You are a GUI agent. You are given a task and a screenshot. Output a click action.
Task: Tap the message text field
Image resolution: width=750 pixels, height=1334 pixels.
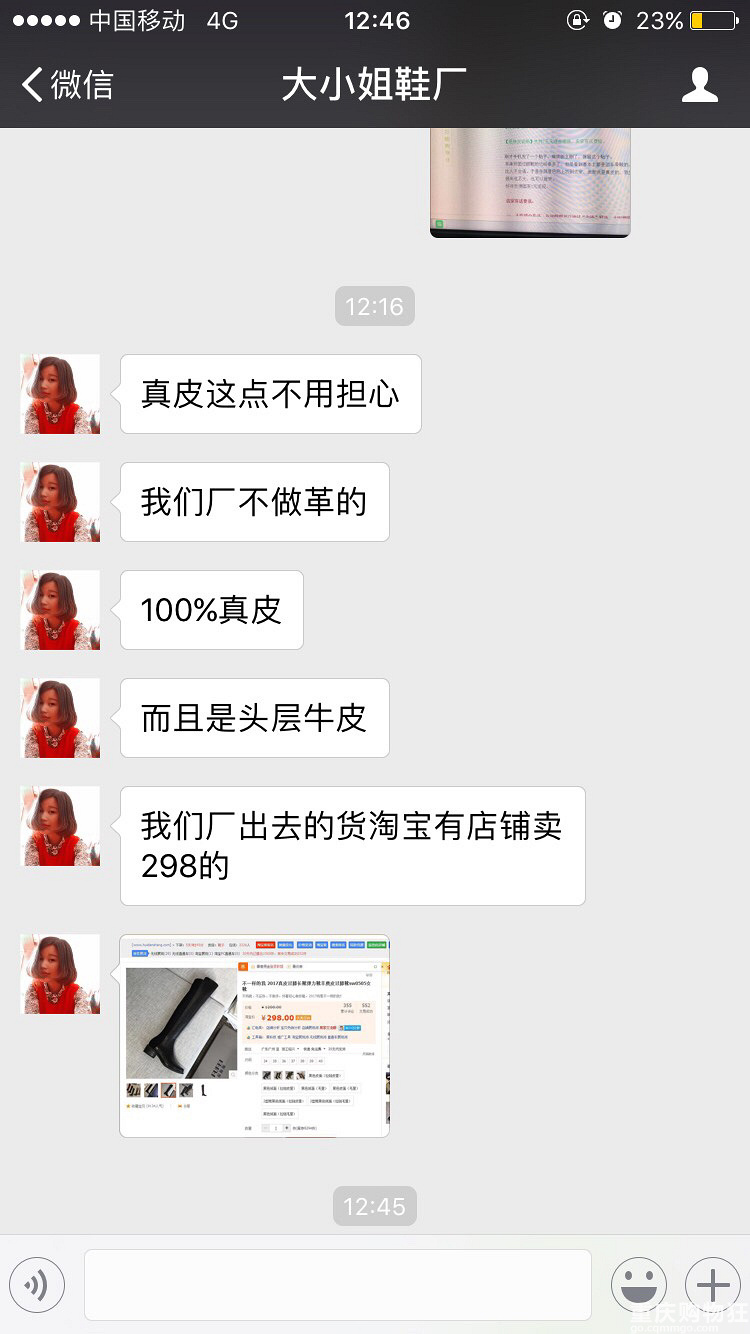(337, 1284)
